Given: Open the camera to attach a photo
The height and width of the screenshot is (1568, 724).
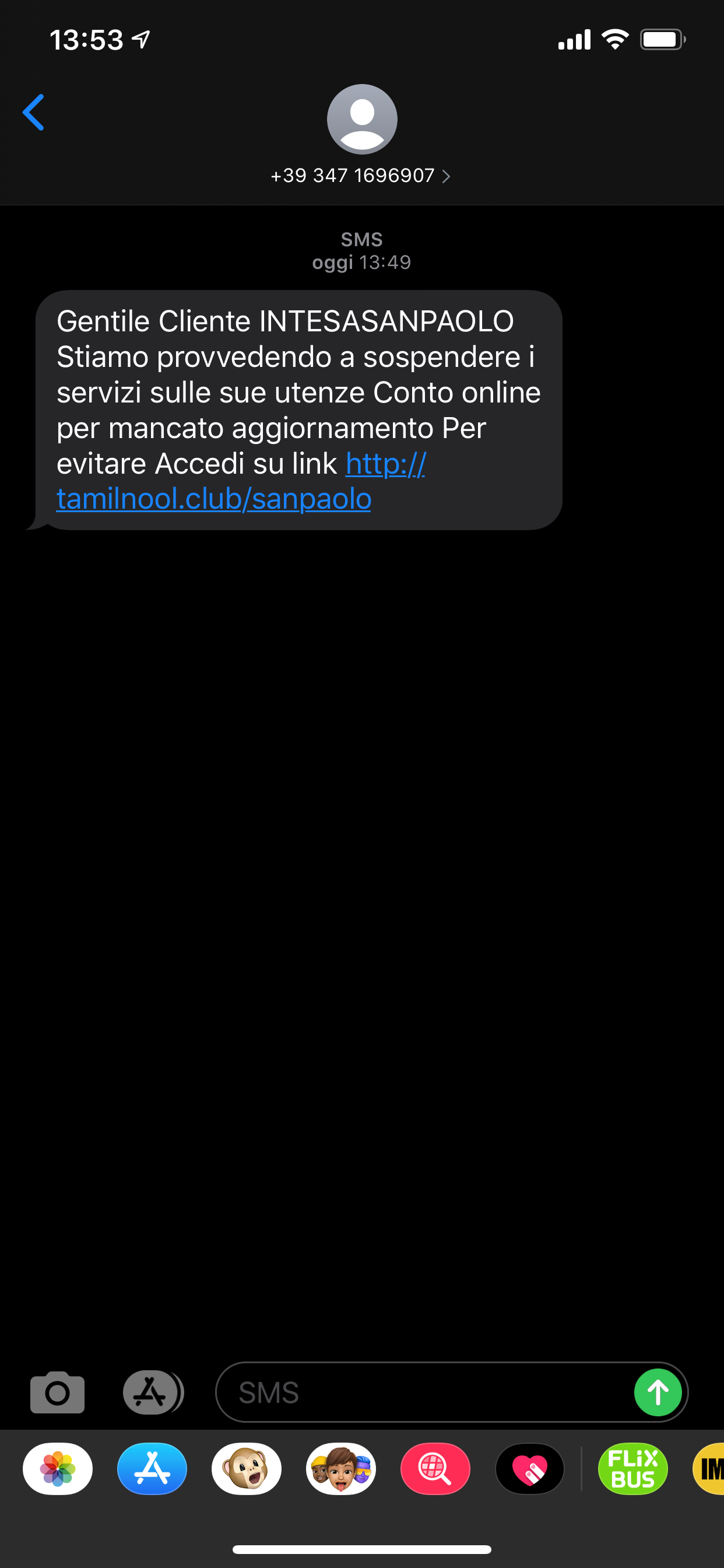Looking at the screenshot, I should coord(57,1392).
